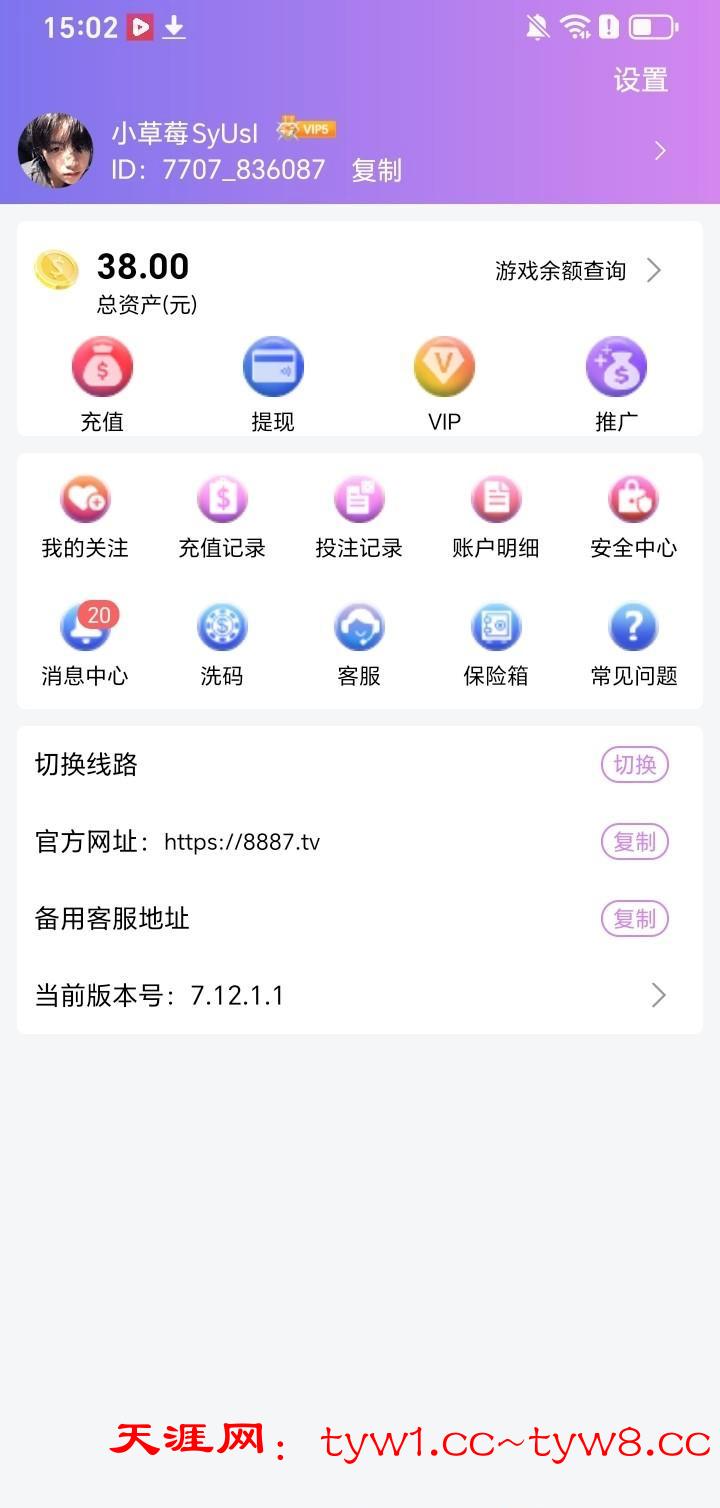This screenshot has width=720, height=1508.
Task: Copy the user ID with 复制
Action: point(376,170)
